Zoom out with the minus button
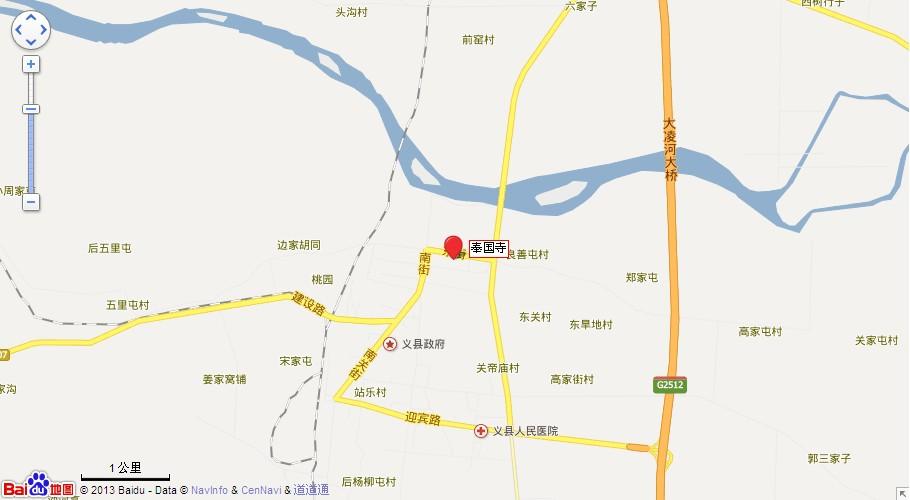This screenshot has width=910, height=500. click(x=31, y=202)
